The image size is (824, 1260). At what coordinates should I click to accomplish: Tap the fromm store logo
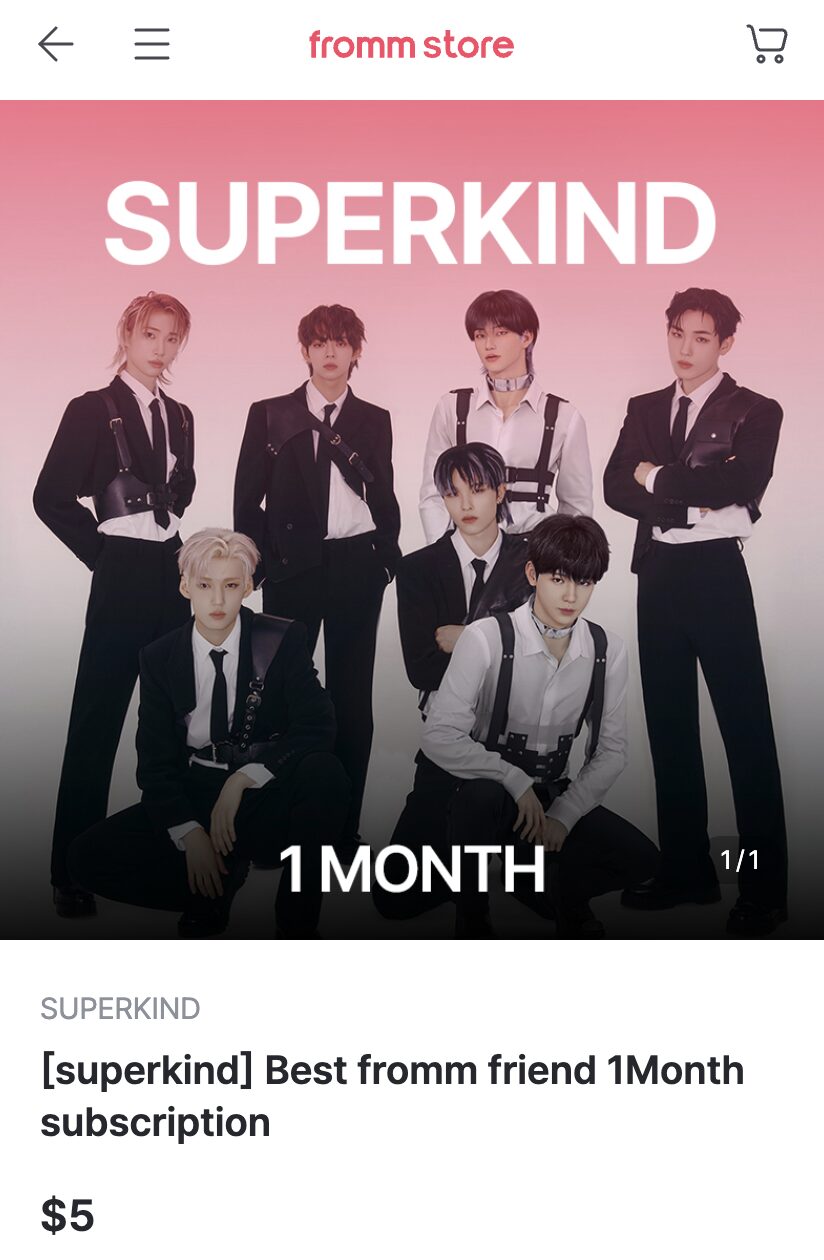(x=411, y=45)
